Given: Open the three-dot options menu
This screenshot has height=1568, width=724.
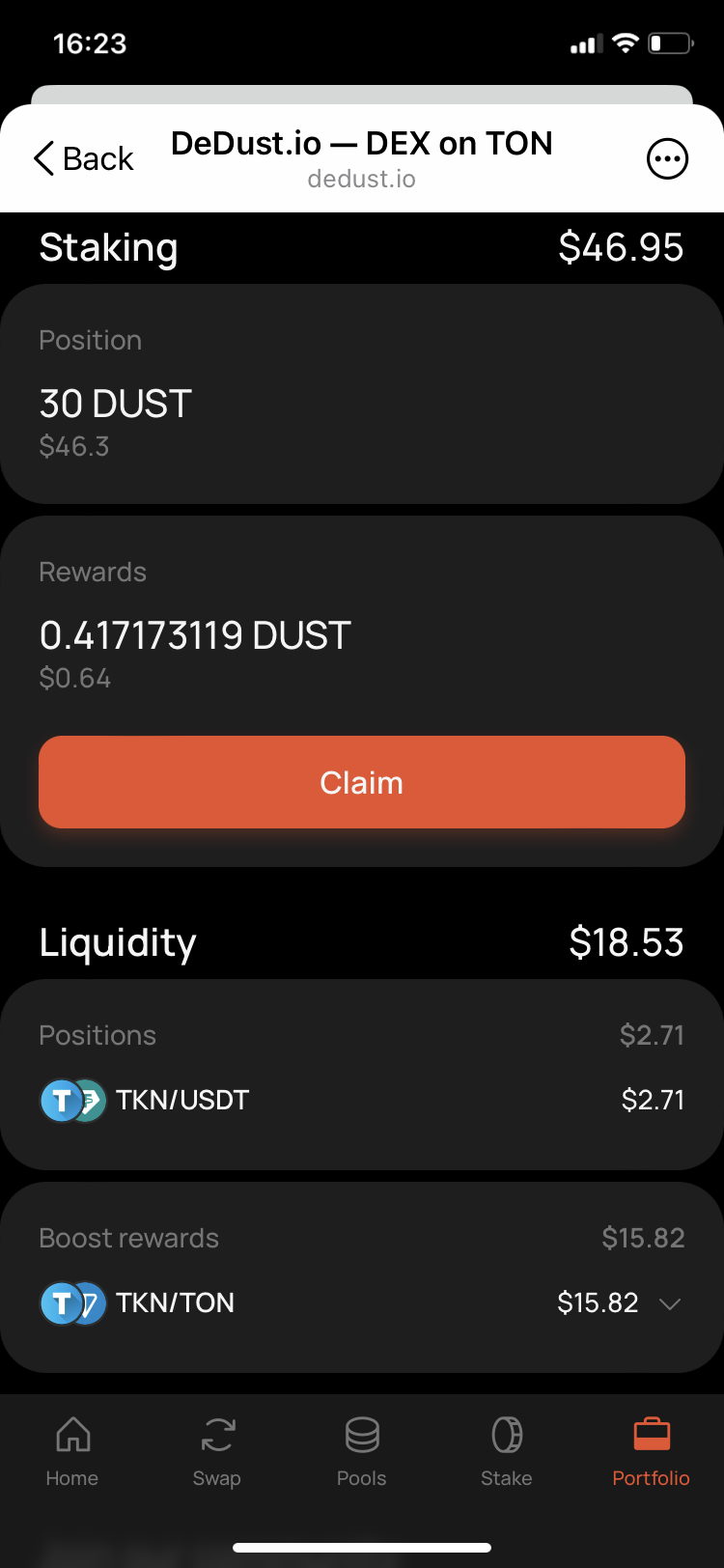Looking at the screenshot, I should point(667,159).
